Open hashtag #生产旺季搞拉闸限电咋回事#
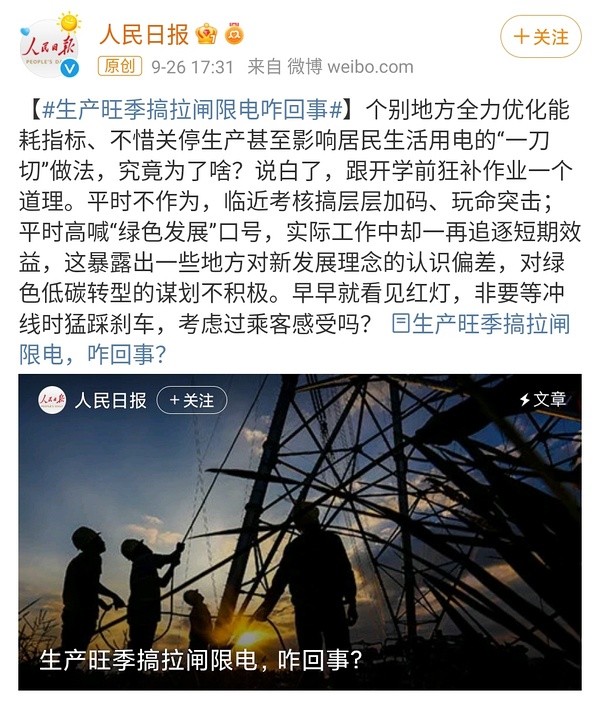600x725 pixels. coord(192,108)
